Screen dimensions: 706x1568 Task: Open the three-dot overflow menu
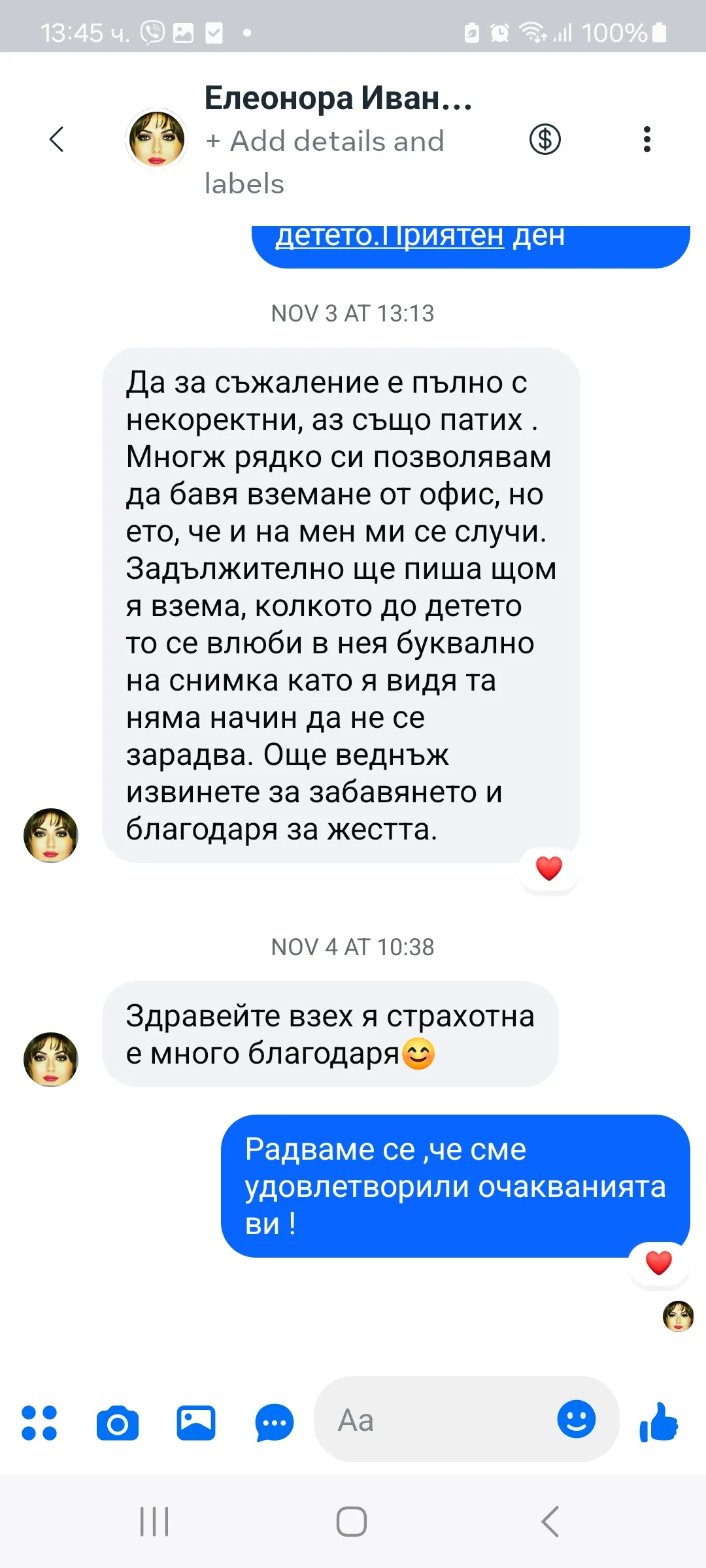coord(647,139)
